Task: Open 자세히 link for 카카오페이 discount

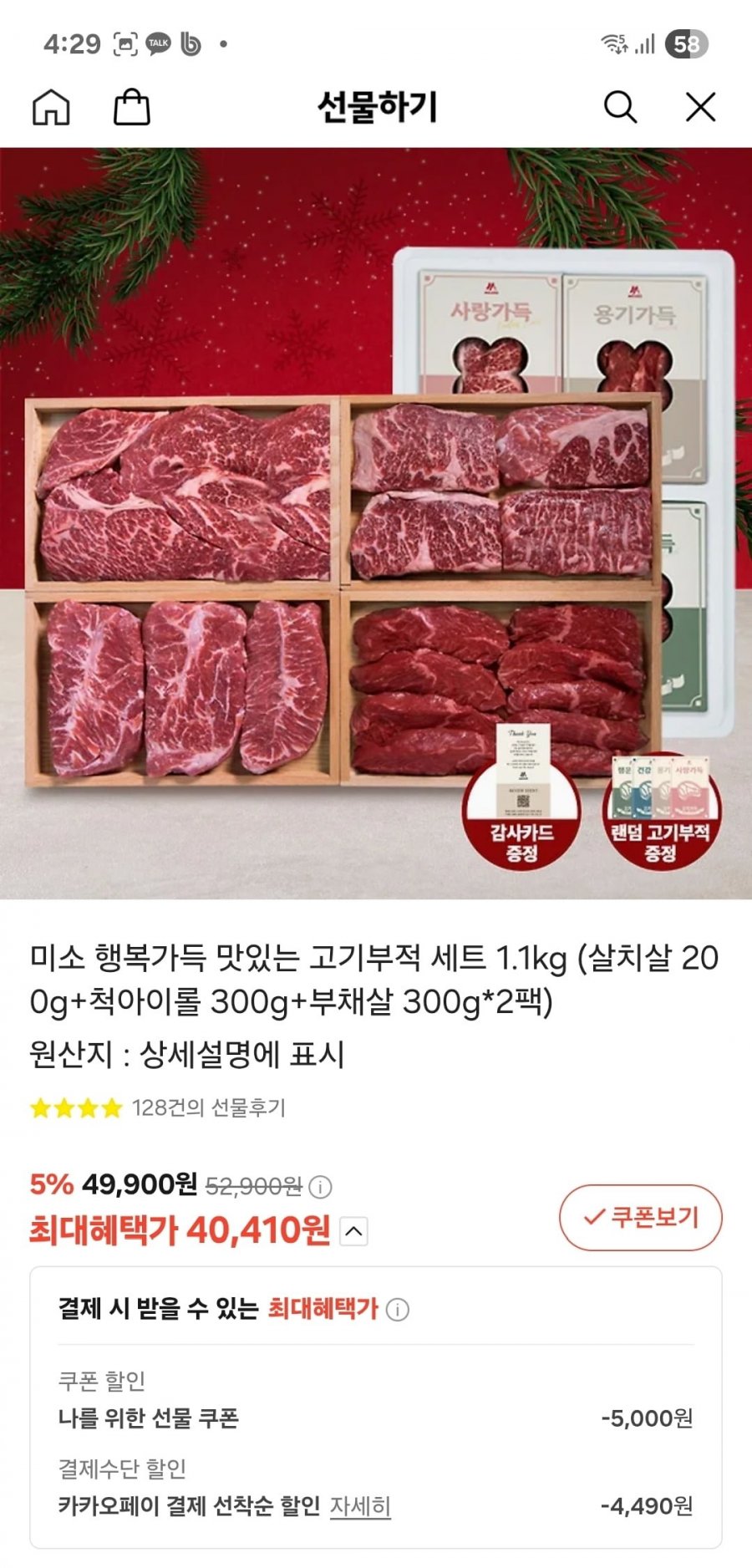Action: [x=360, y=1506]
